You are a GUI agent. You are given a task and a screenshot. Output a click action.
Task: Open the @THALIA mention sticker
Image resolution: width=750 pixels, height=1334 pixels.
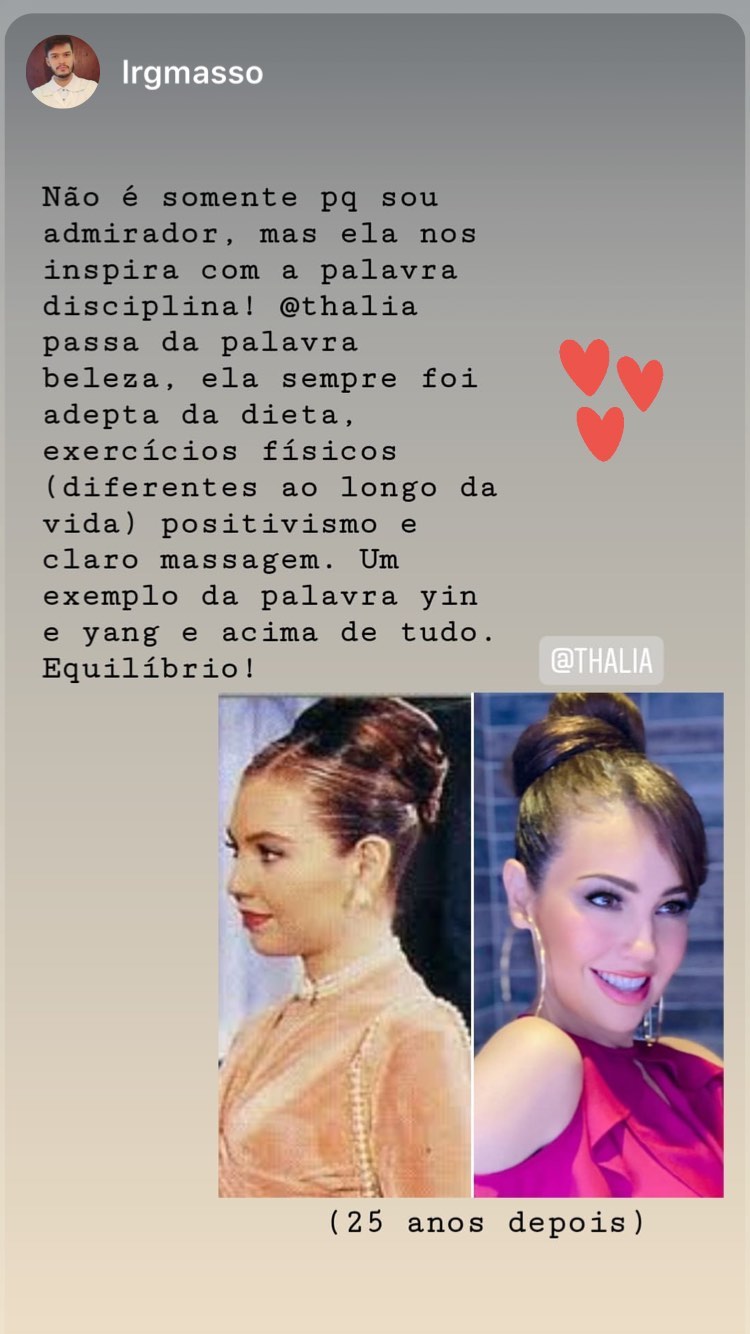coord(601,661)
